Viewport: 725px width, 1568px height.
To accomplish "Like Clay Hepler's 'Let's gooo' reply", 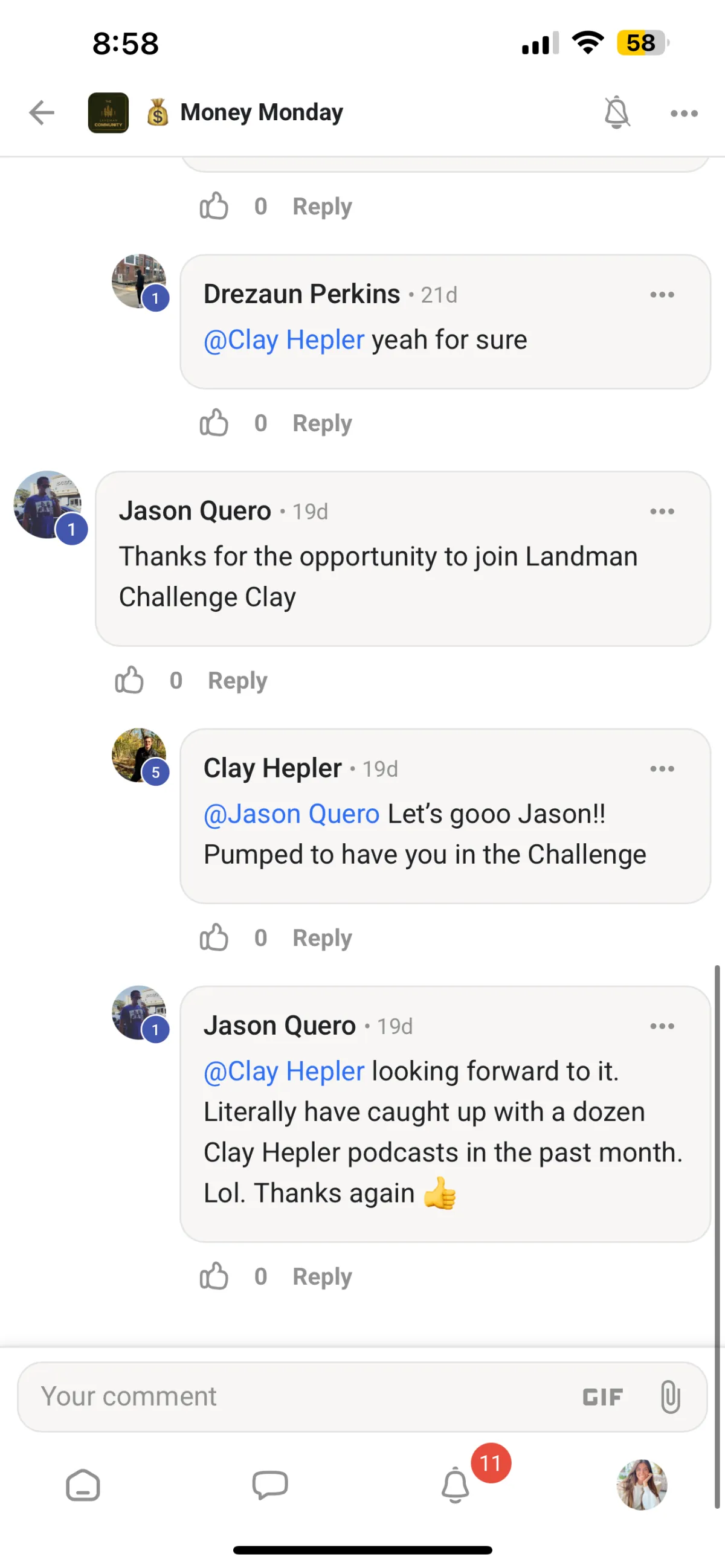I will (x=214, y=938).
